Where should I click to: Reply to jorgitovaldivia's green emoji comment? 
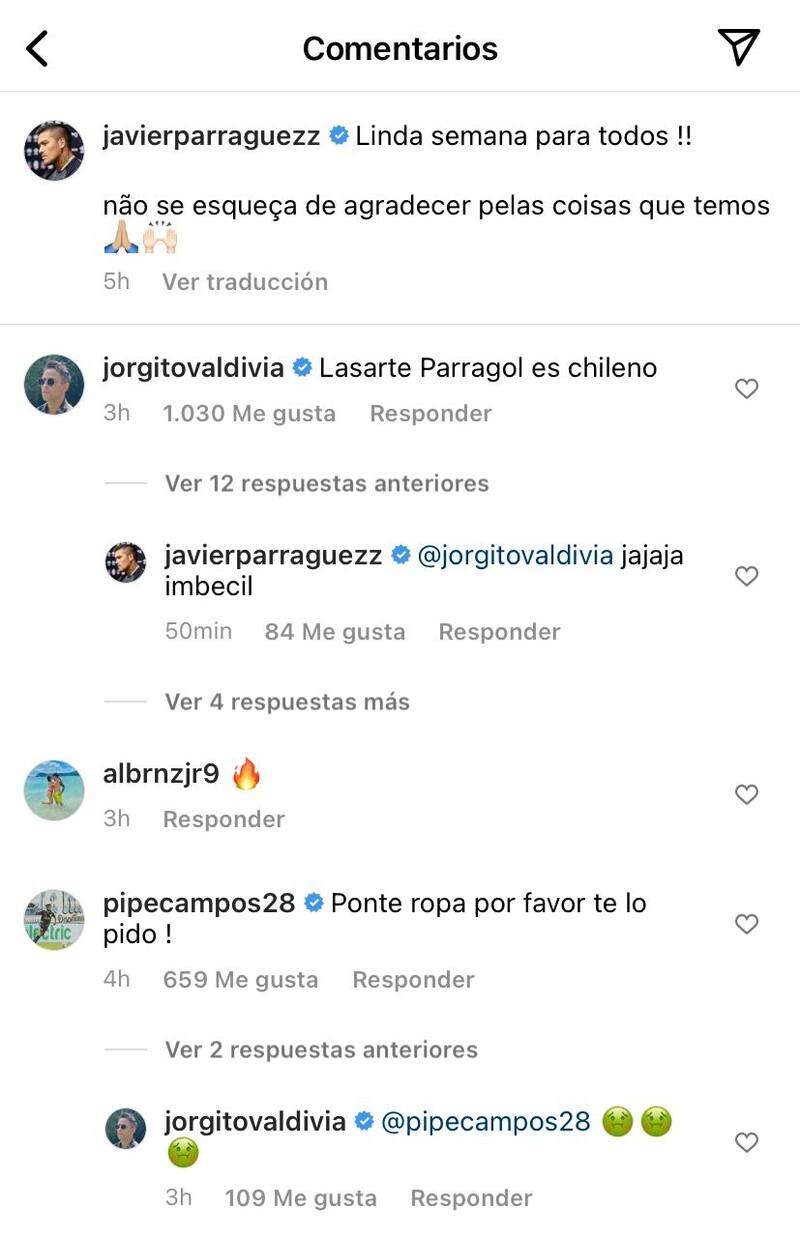click(471, 1198)
